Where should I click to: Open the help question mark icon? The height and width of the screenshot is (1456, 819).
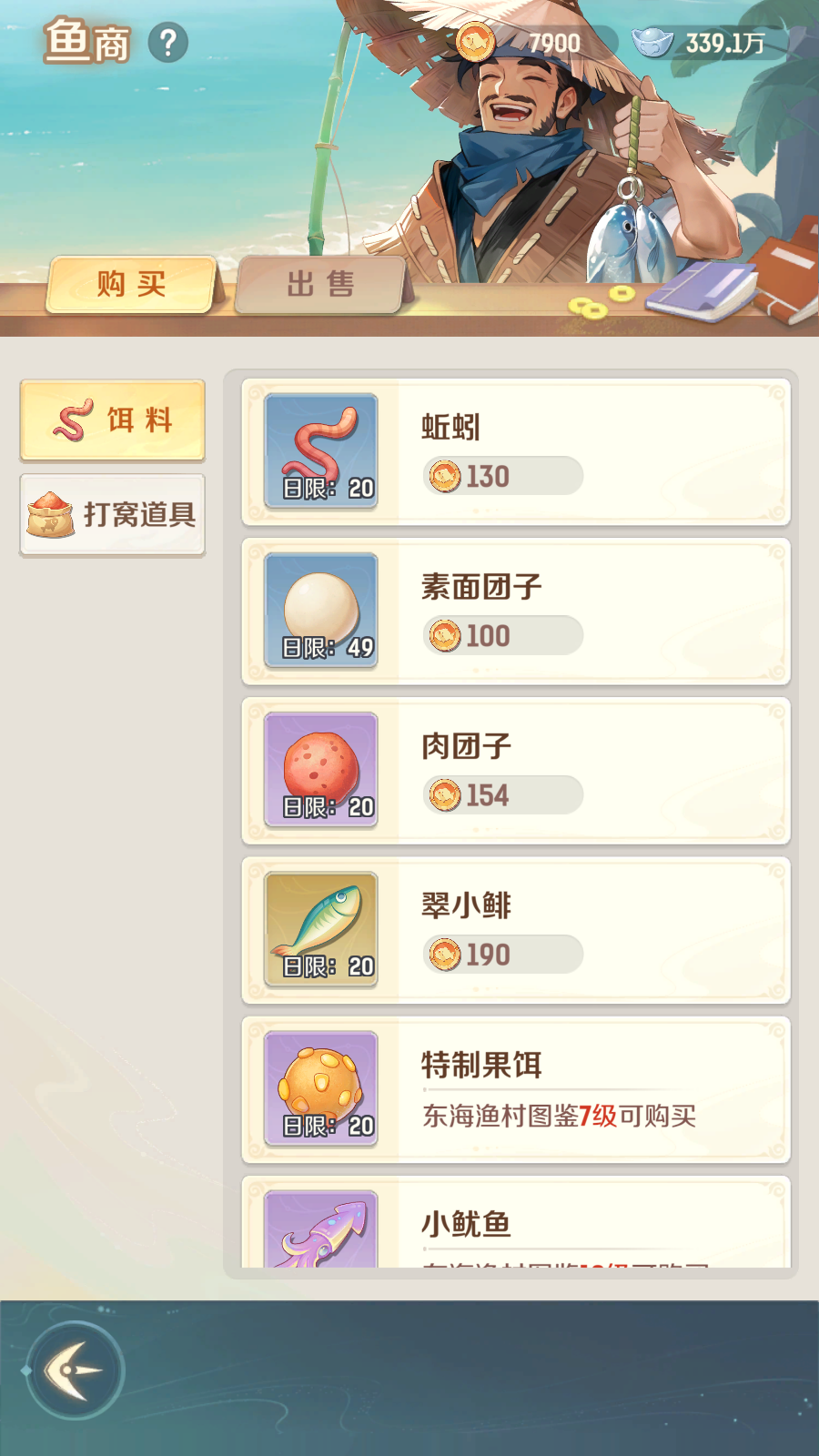click(x=167, y=43)
